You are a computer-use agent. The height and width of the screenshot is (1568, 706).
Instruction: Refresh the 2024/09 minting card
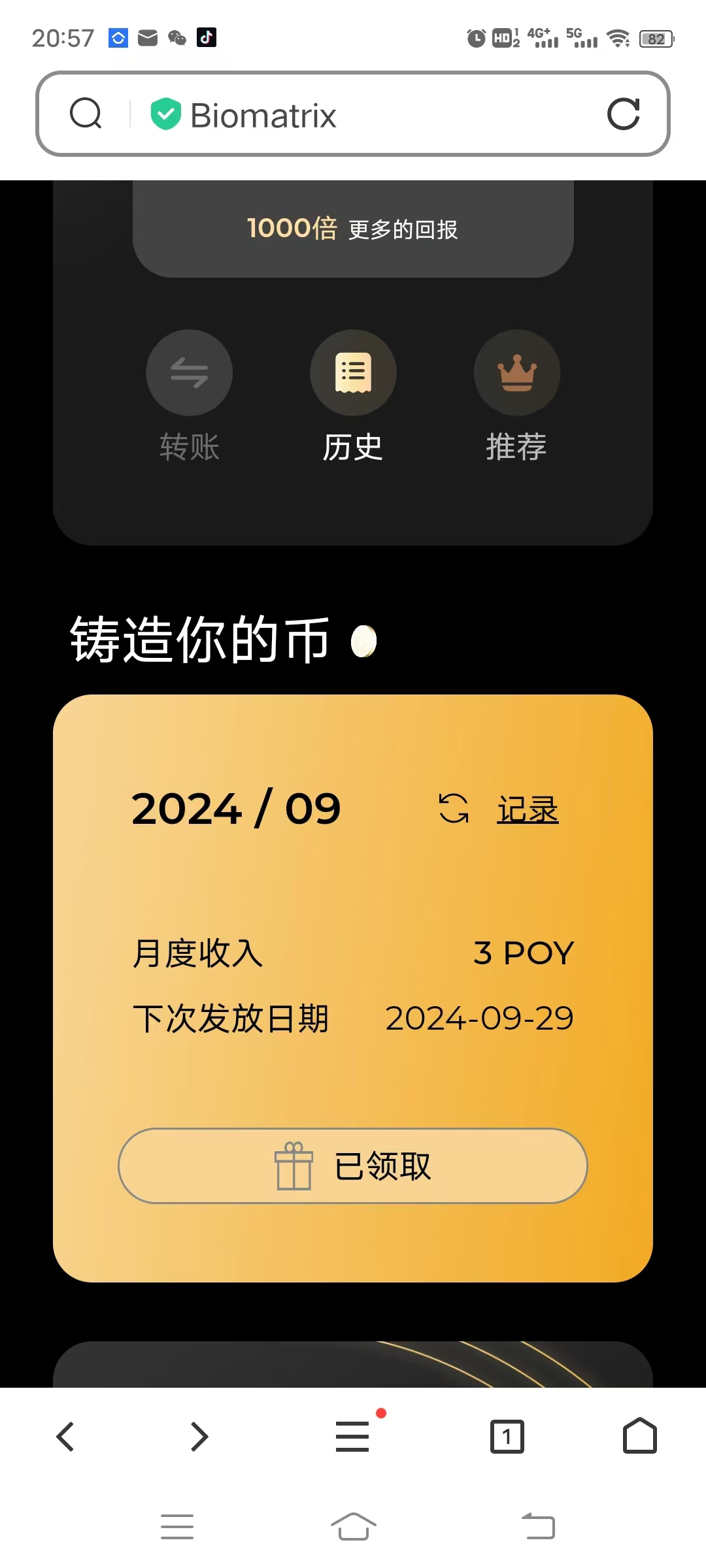454,809
